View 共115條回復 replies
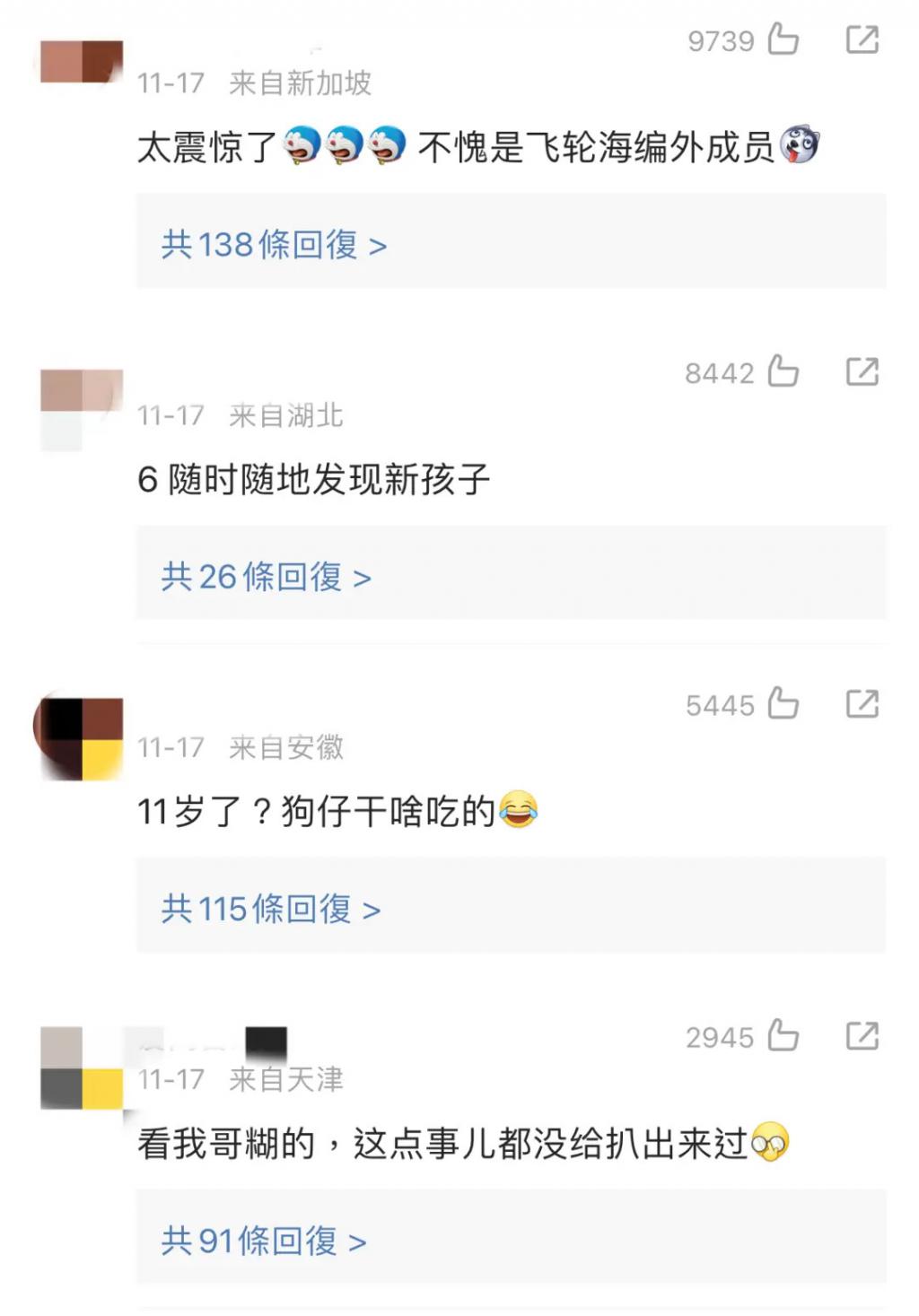919x1316 pixels. click(x=271, y=909)
